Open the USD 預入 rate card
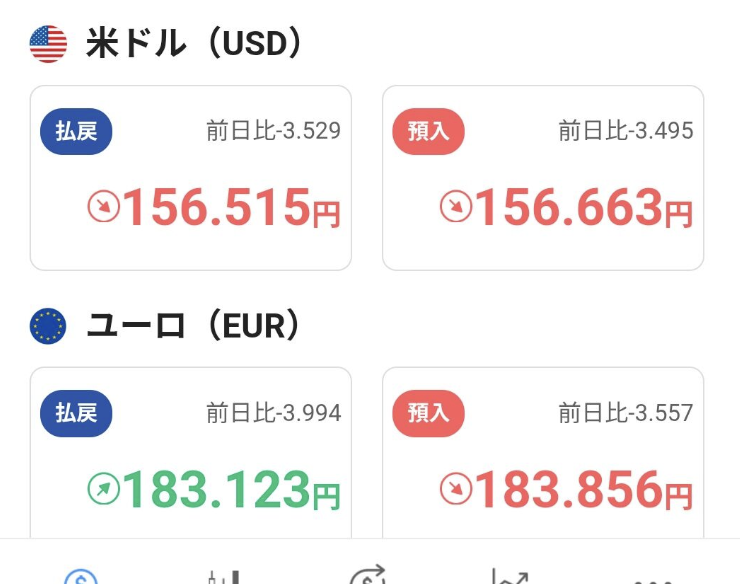Screen dimensions: 740x584 click(543, 178)
